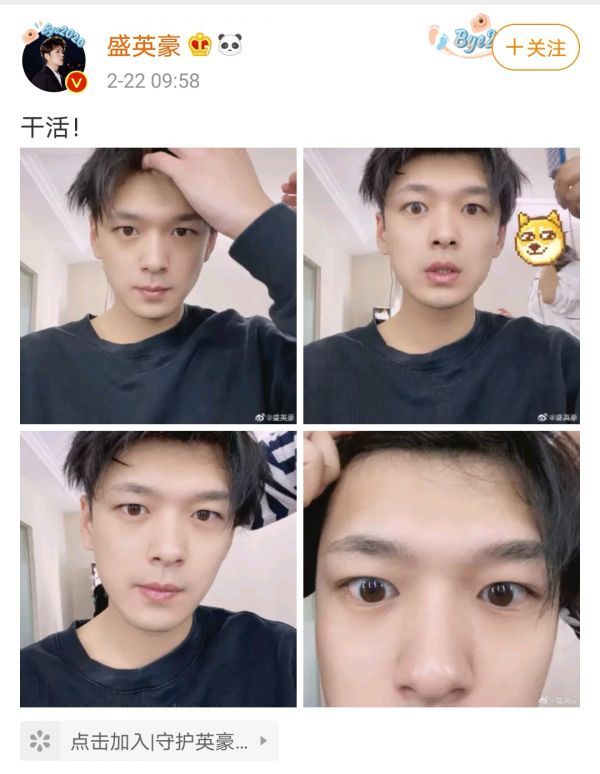
Task: View the extreme close-up eyes photo
Action: click(x=441, y=569)
